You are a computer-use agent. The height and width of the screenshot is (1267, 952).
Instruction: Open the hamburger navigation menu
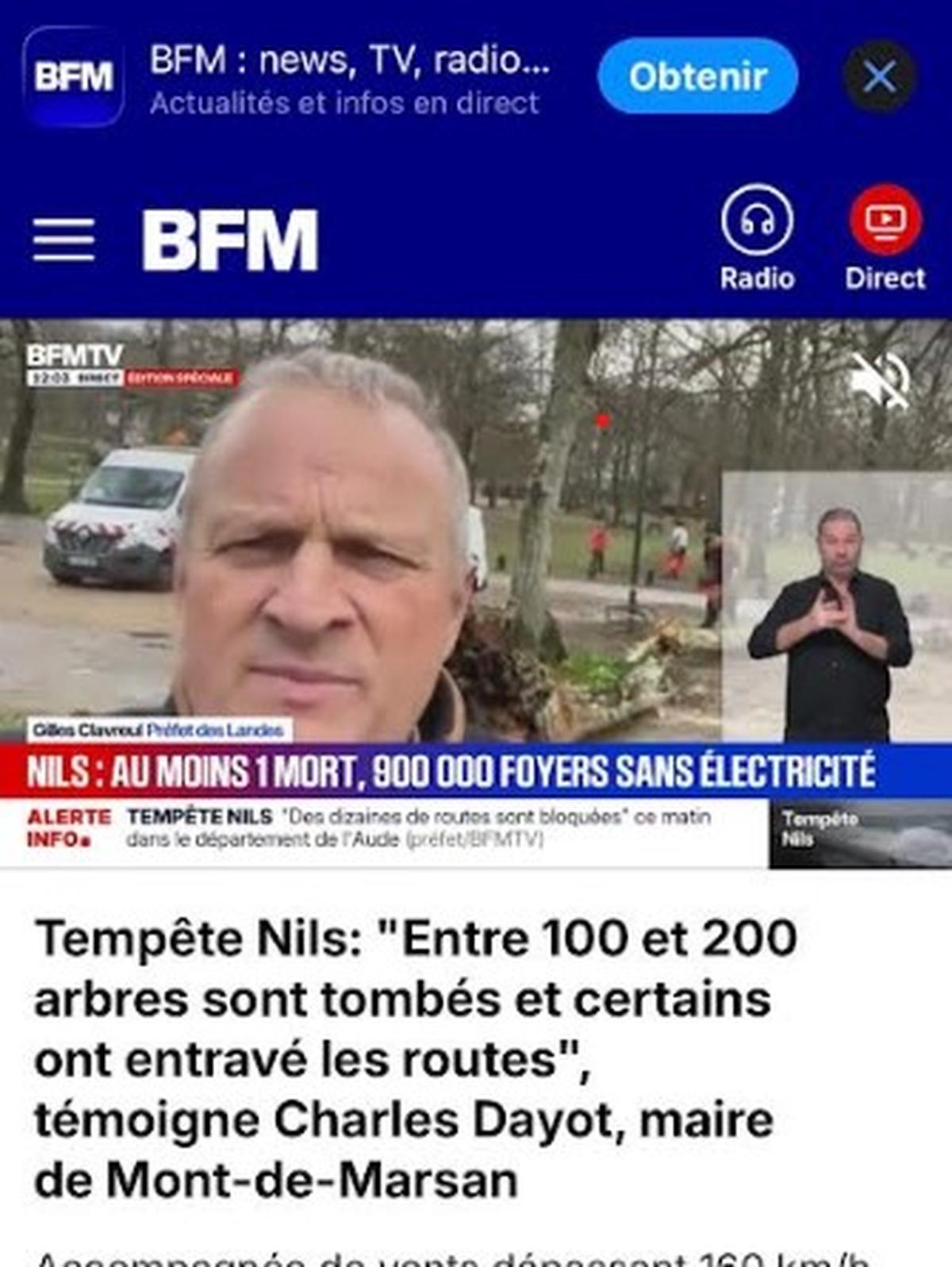63,240
